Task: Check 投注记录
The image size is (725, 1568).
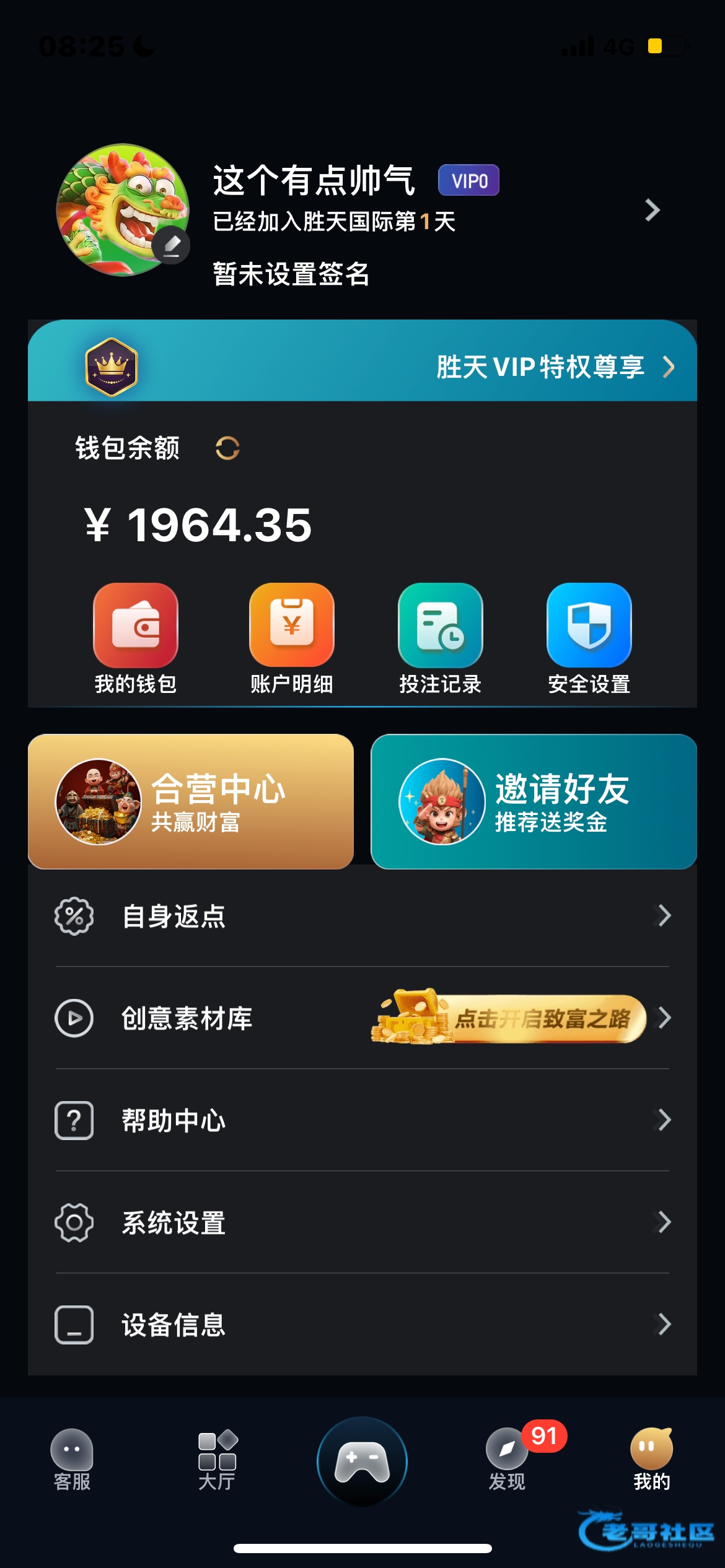Action: [x=440, y=638]
